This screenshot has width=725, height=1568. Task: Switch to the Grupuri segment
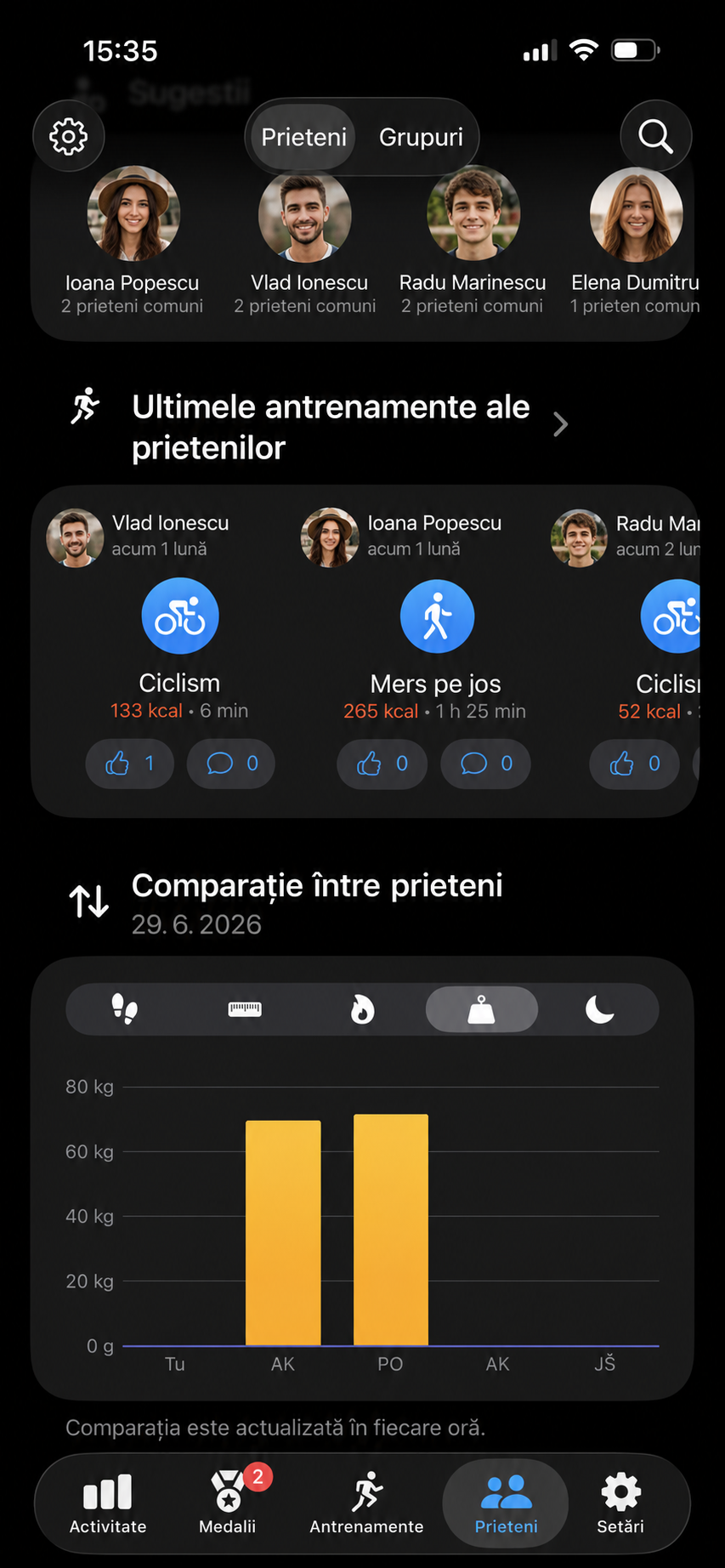click(421, 137)
